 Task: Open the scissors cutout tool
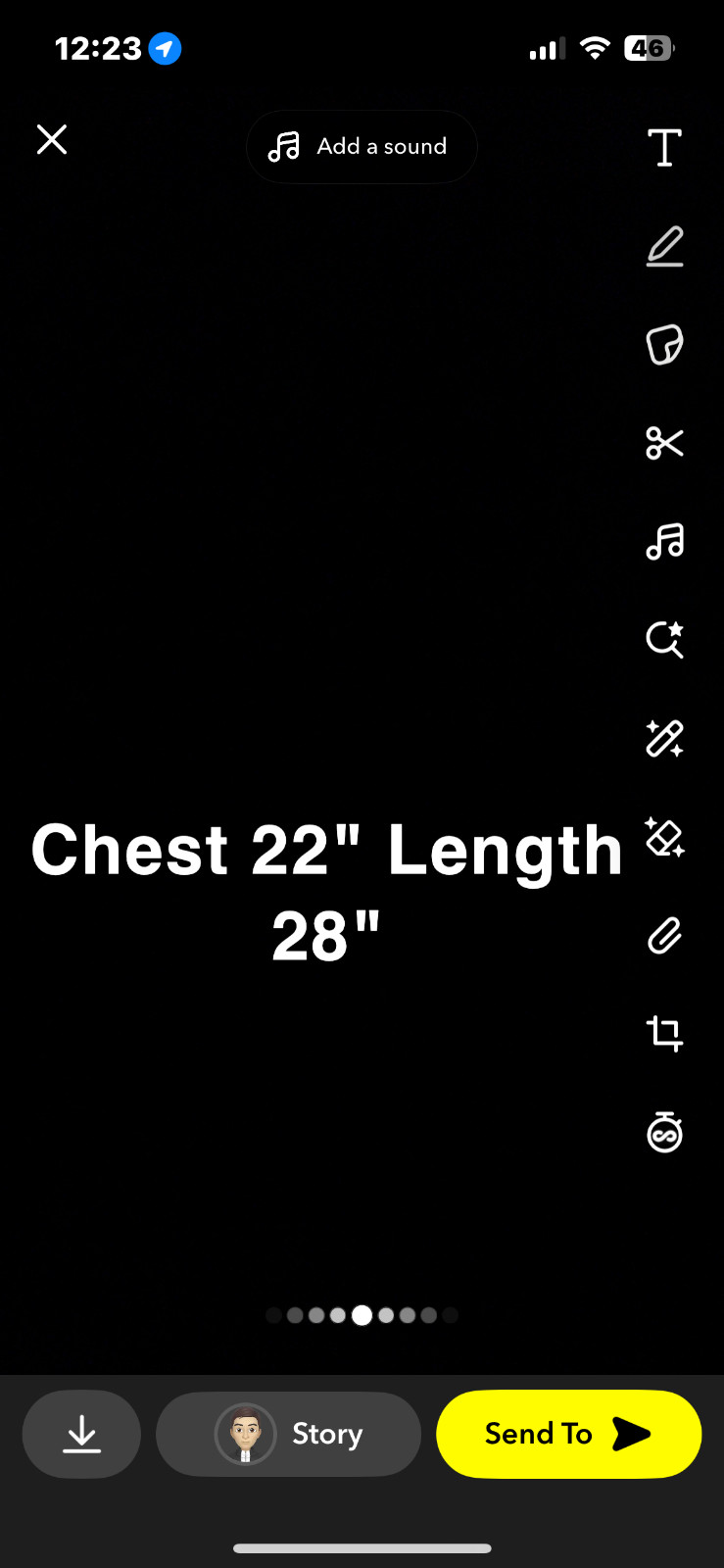click(664, 443)
